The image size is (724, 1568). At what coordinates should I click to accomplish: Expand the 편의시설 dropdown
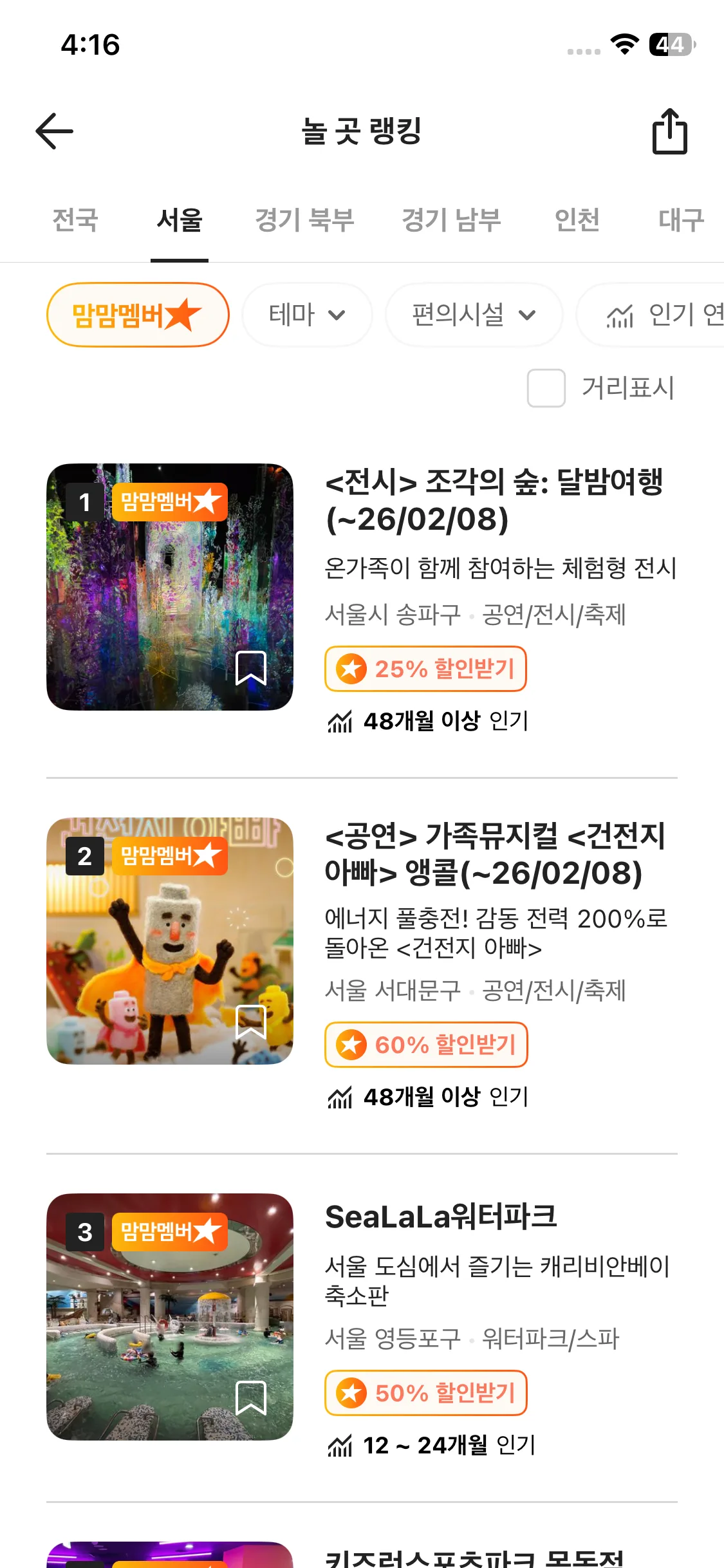(474, 315)
